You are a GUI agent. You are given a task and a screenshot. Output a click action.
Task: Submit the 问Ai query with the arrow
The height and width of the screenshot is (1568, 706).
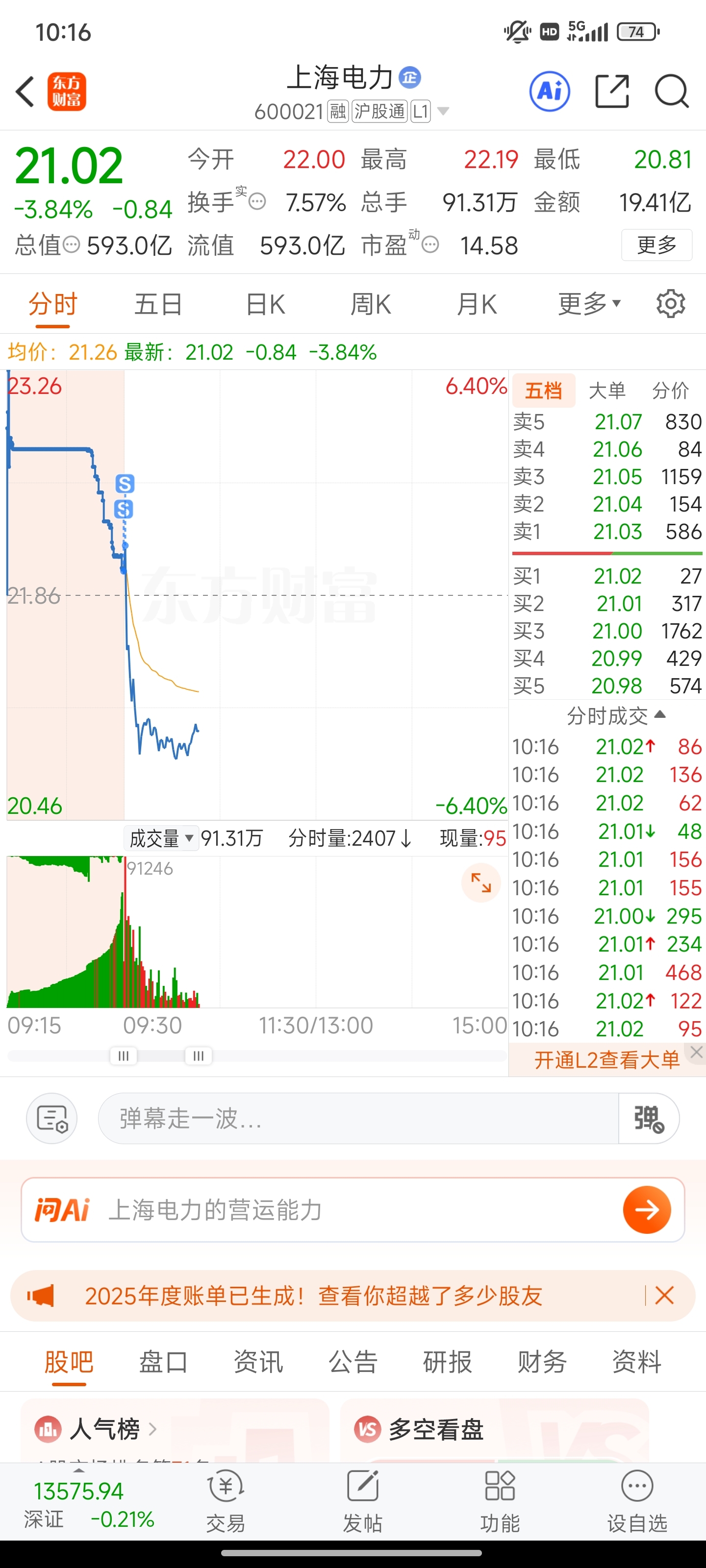(646, 1209)
